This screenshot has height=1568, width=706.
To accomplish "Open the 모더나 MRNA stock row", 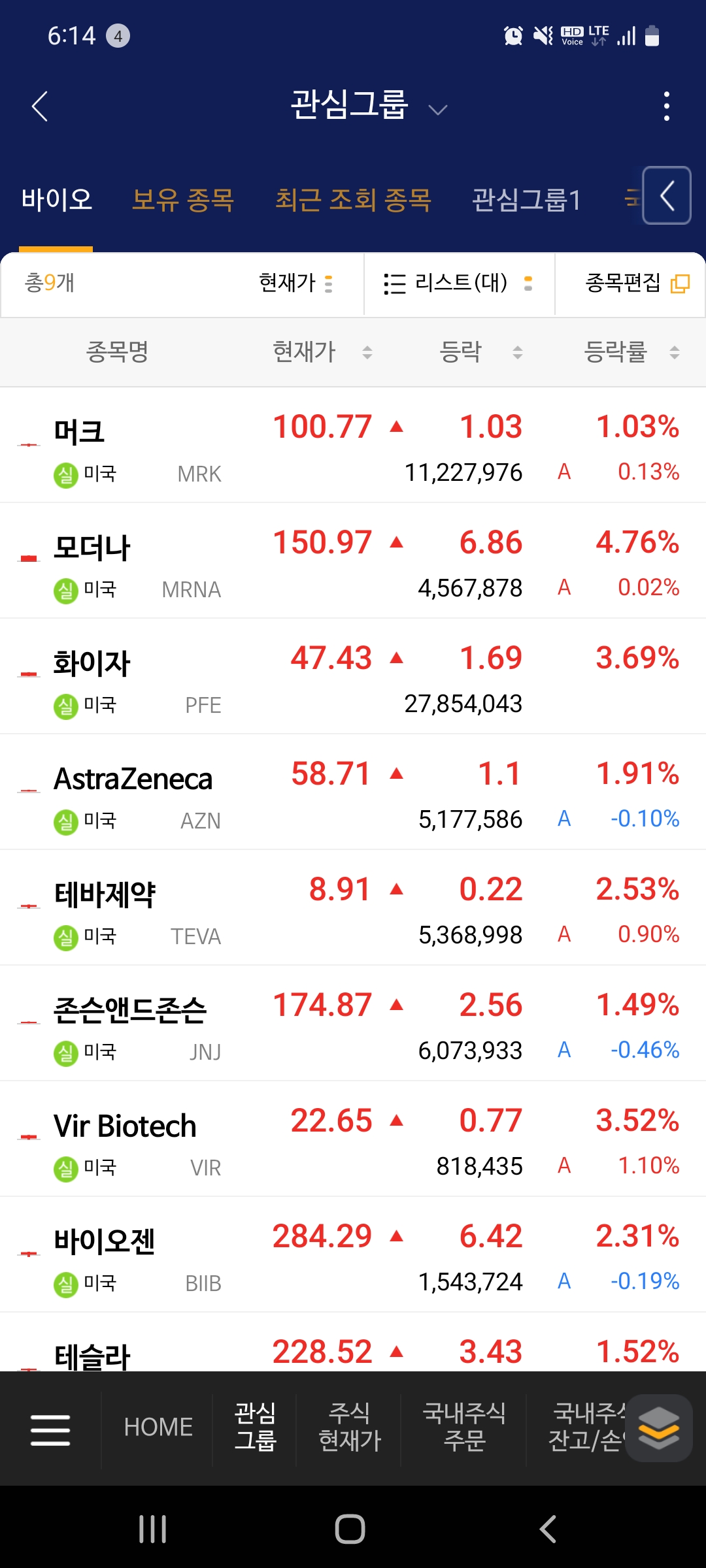I will pos(353,561).
